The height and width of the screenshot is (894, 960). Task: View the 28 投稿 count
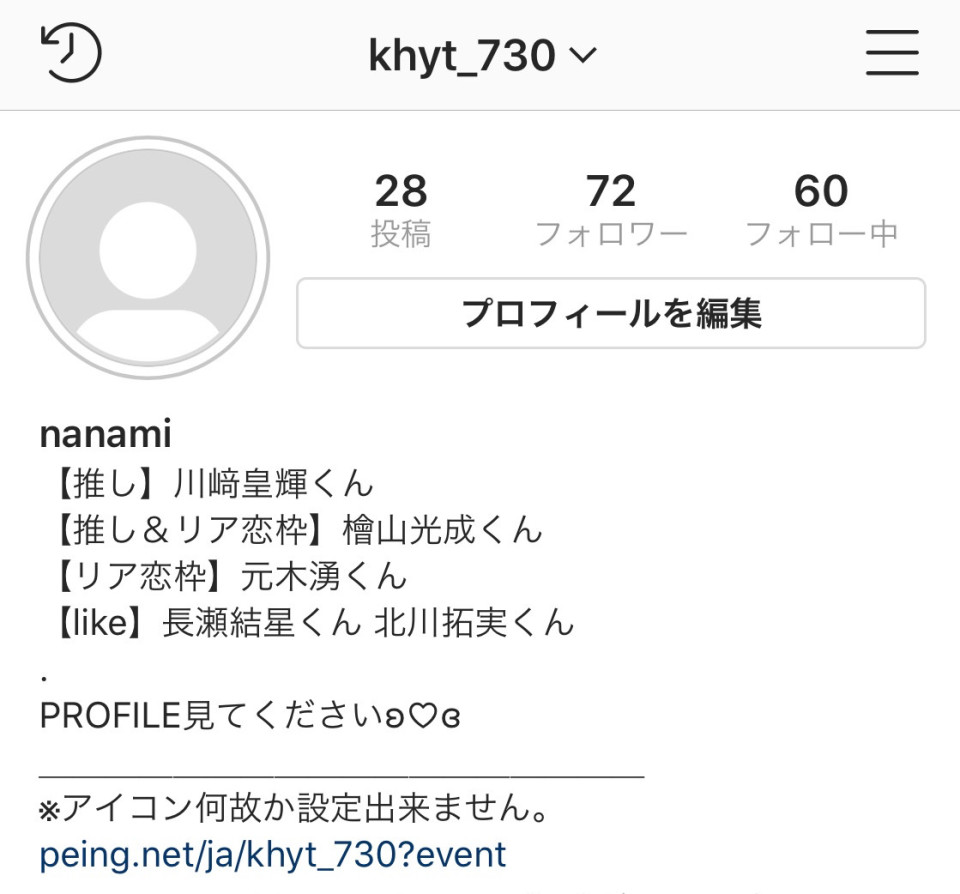[x=401, y=211]
